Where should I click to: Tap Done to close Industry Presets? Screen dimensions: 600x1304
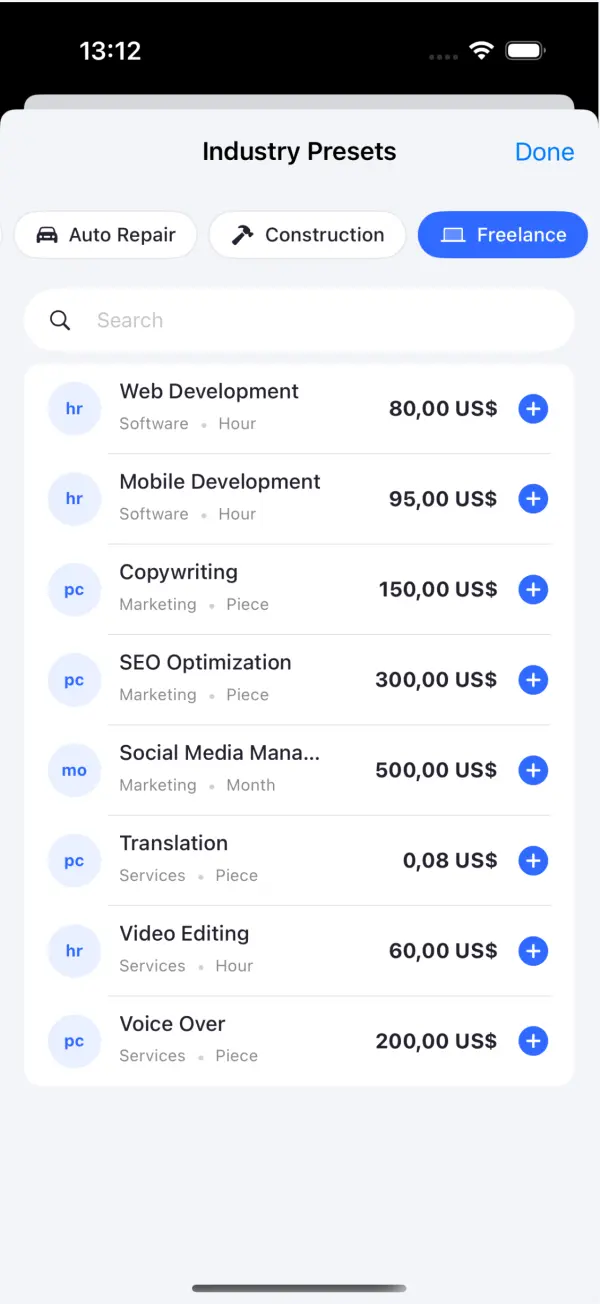click(544, 152)
